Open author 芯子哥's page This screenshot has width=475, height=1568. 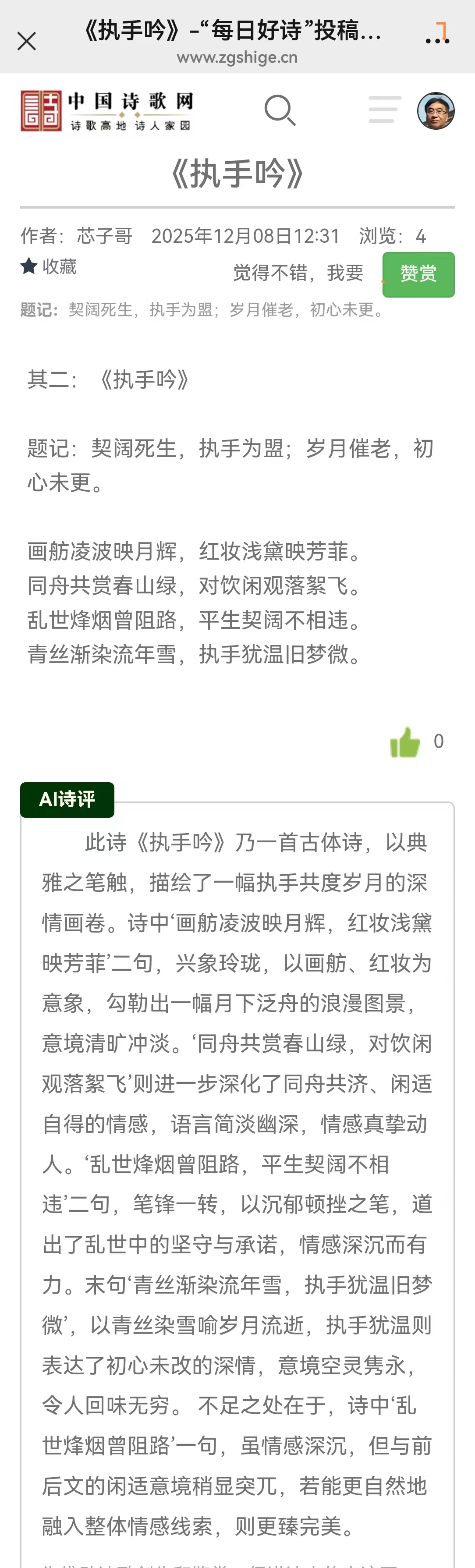click(x=104, y=236)
